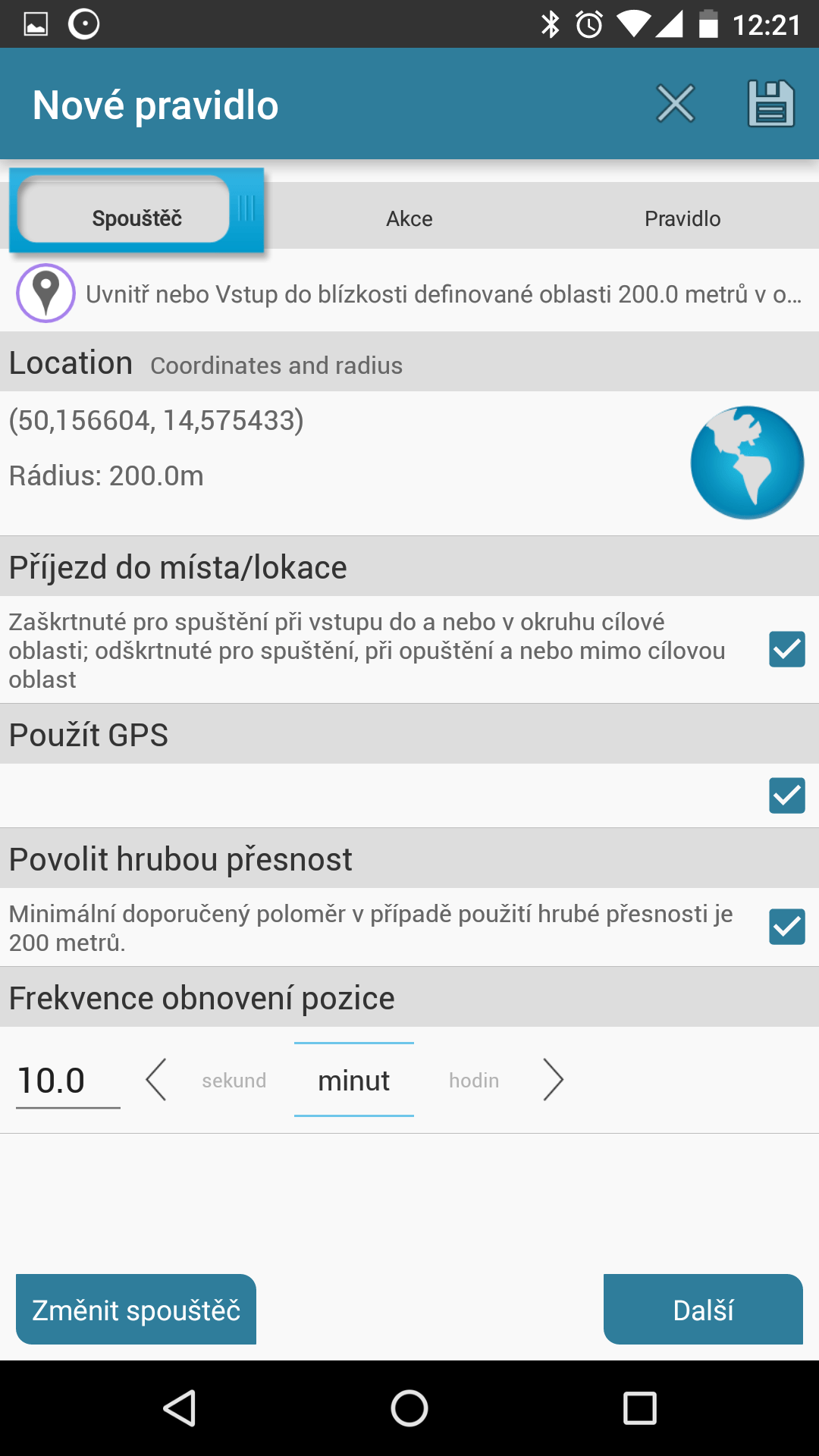Screen dimensions: 819x1456
Task: Disable Povolit hrubou přesnost checkbox
Action: tap(786, 927)
